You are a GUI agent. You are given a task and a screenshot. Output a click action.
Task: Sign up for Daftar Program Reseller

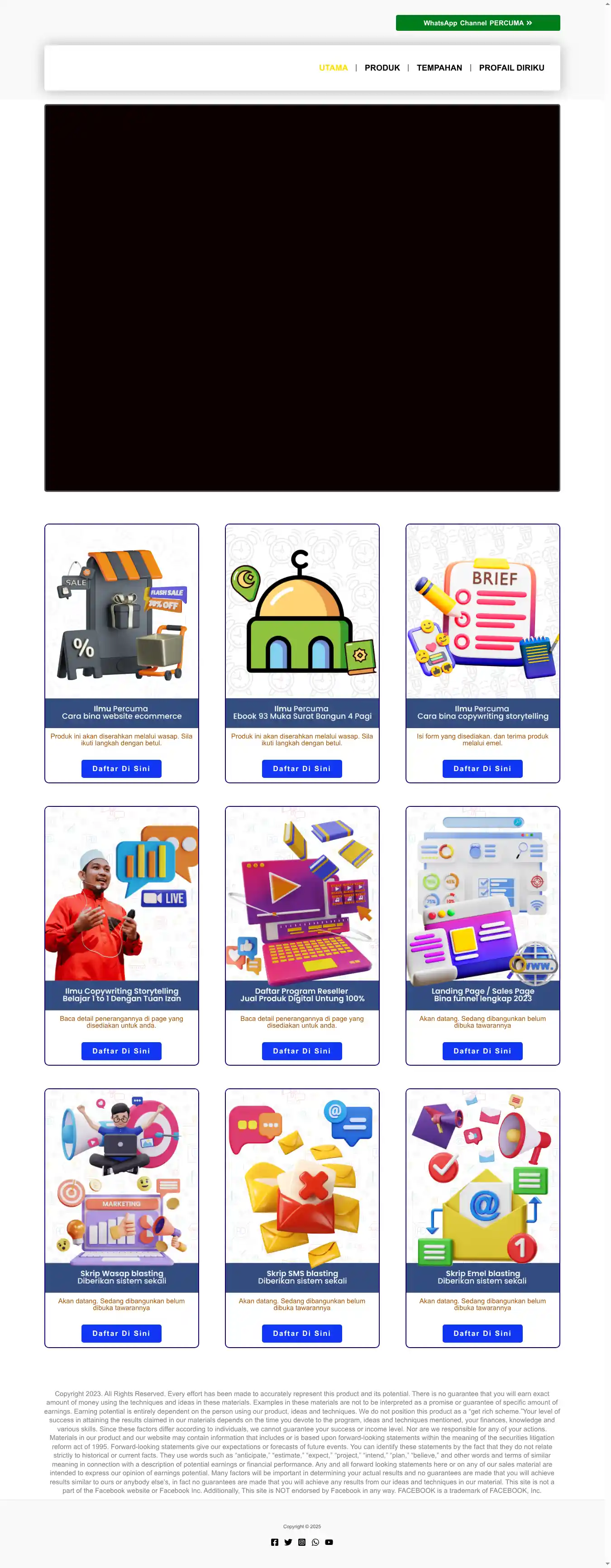tap(302, 1051)
